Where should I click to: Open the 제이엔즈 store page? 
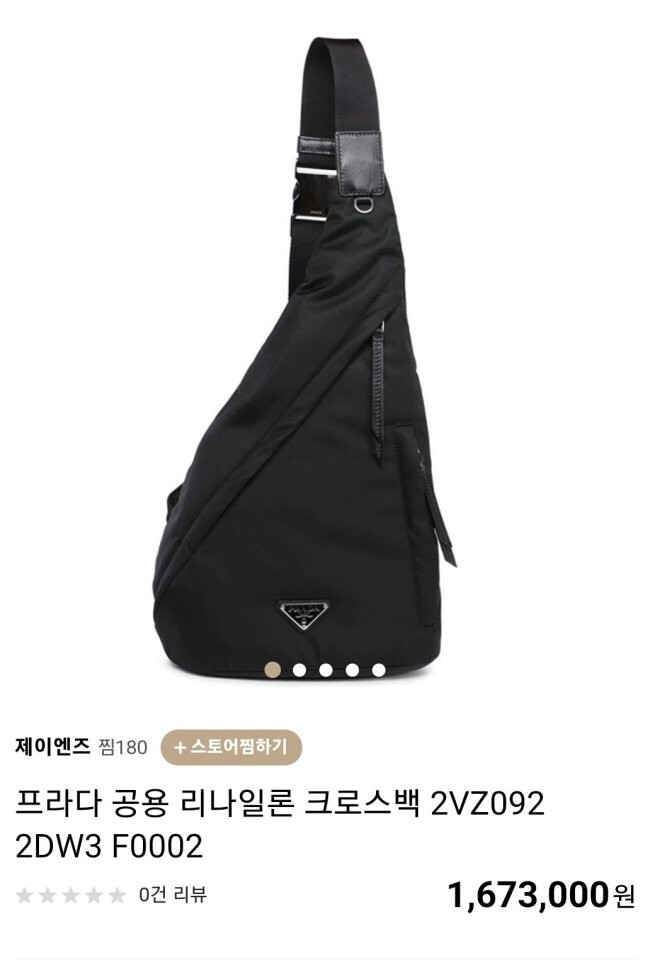coord(52,746)
